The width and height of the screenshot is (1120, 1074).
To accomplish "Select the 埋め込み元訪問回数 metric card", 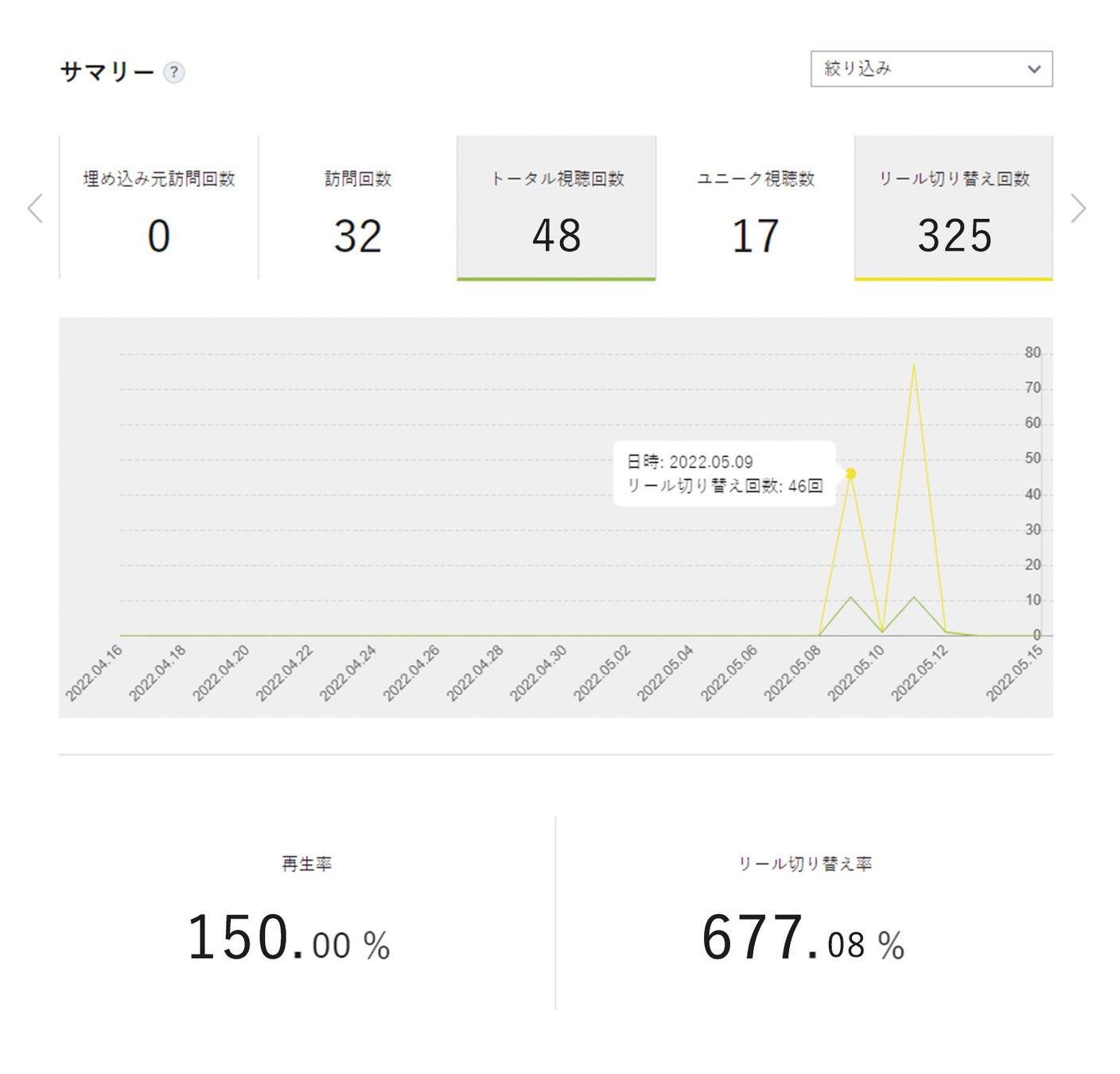I will (159, 208).
